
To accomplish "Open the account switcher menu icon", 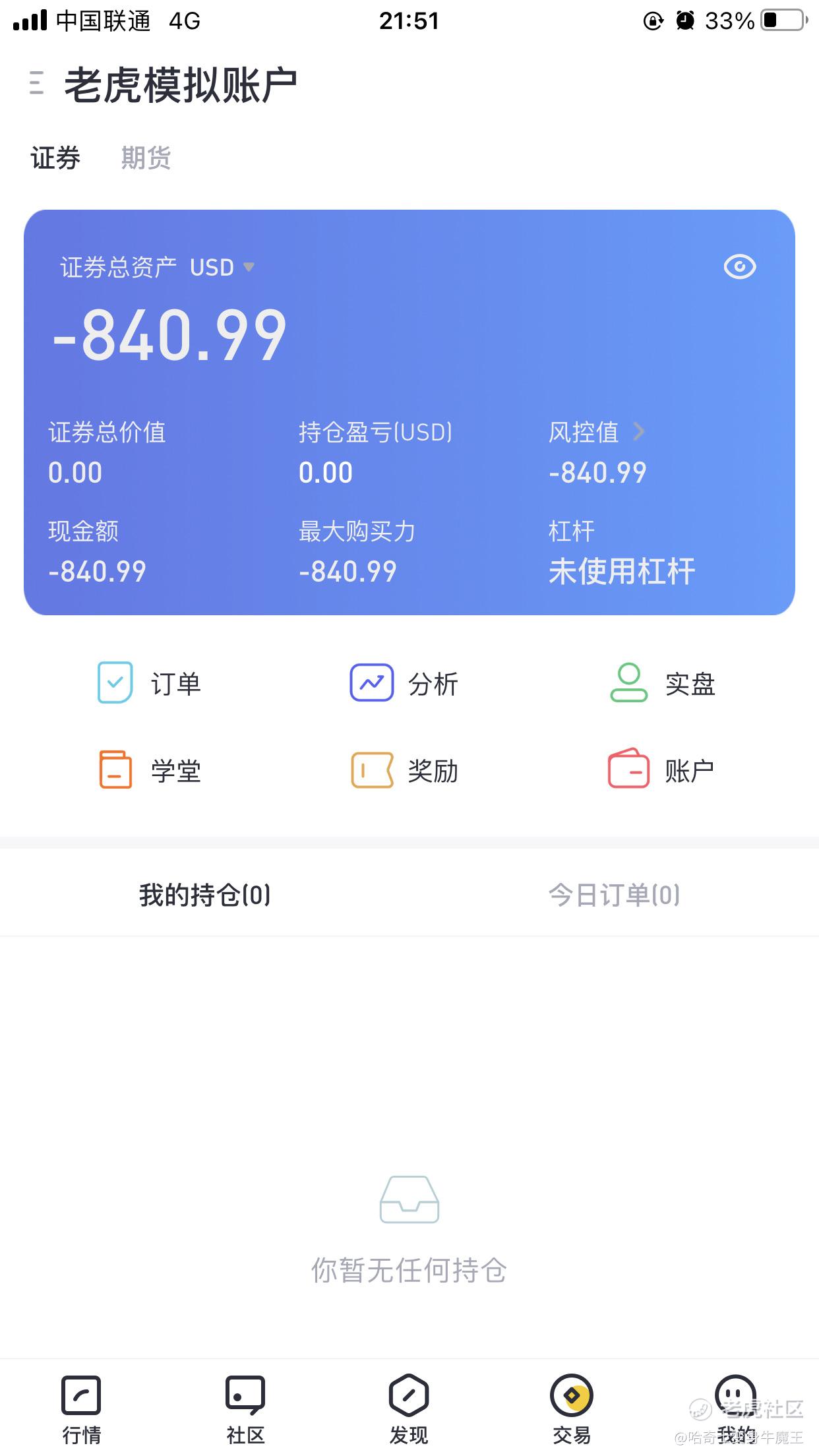I will [x=37, y=83].
